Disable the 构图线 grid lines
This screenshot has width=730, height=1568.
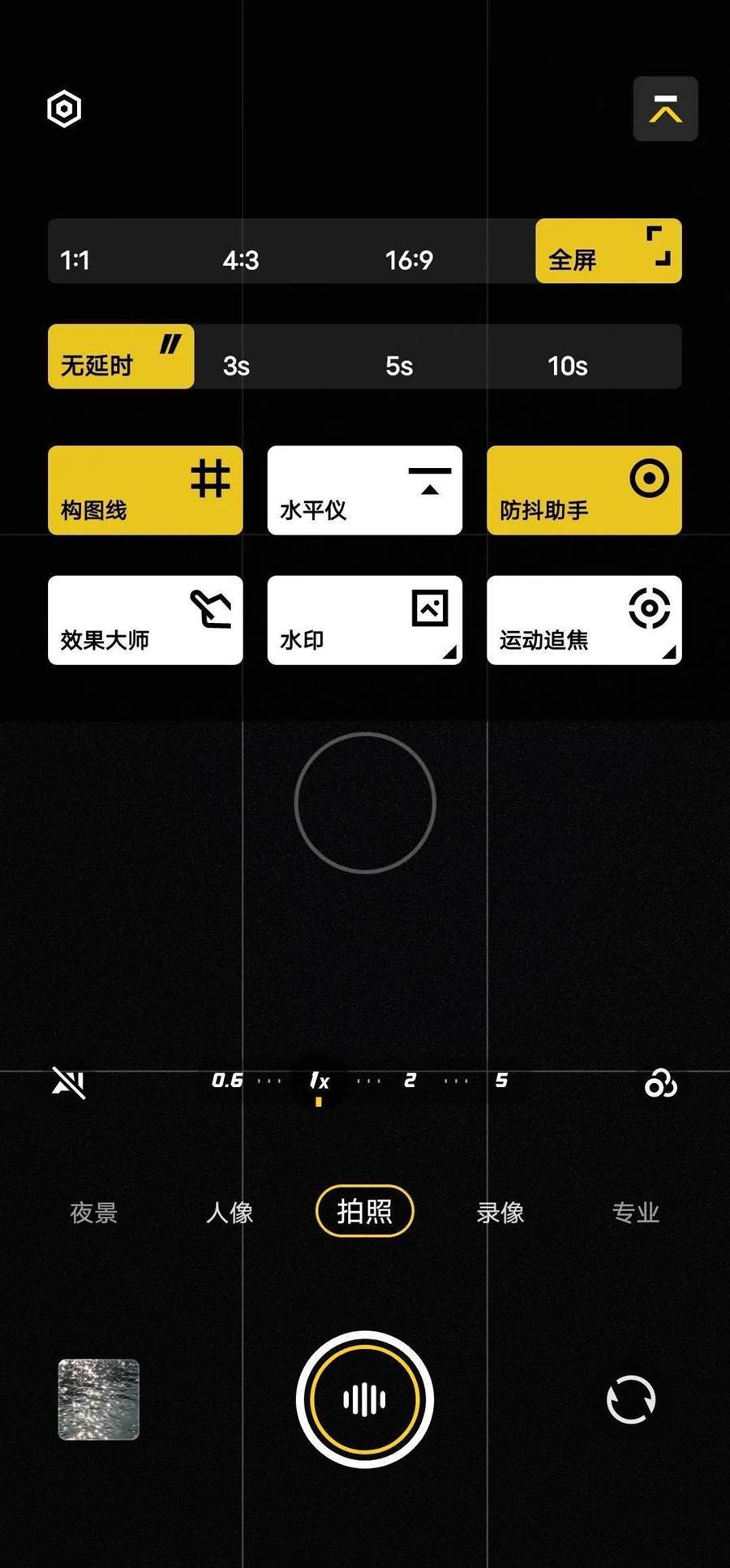click(145, 490)
